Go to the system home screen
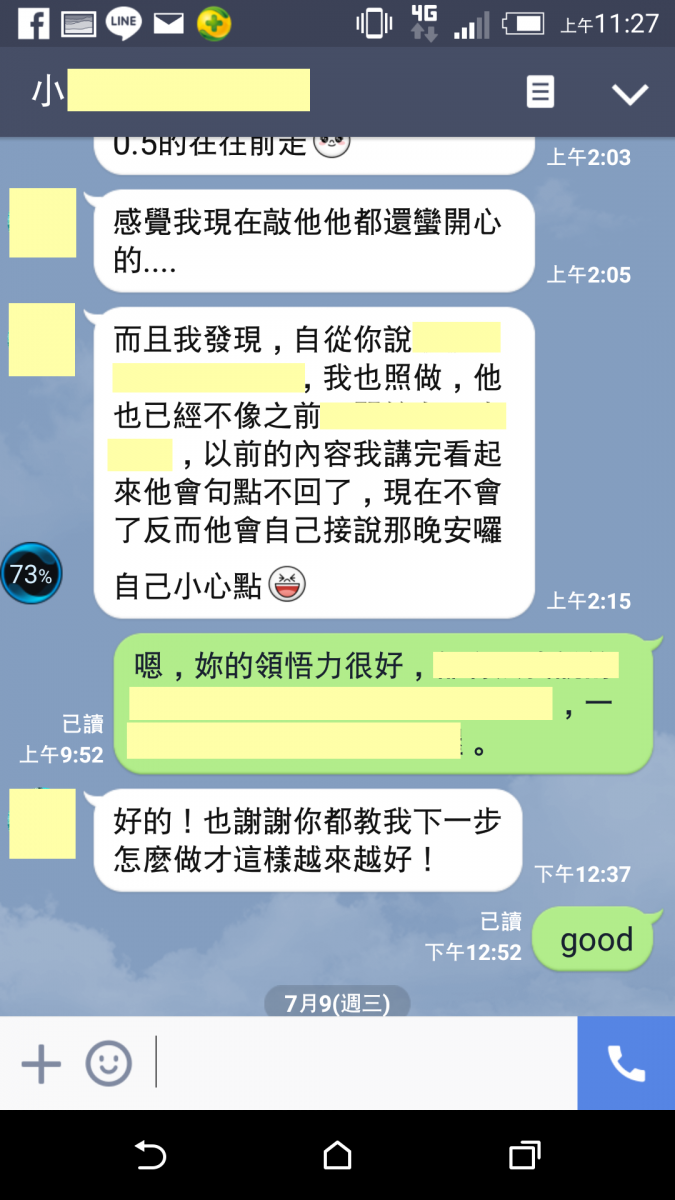Viewport: 675px width, 1200px height. click(x=337, y=1156)
